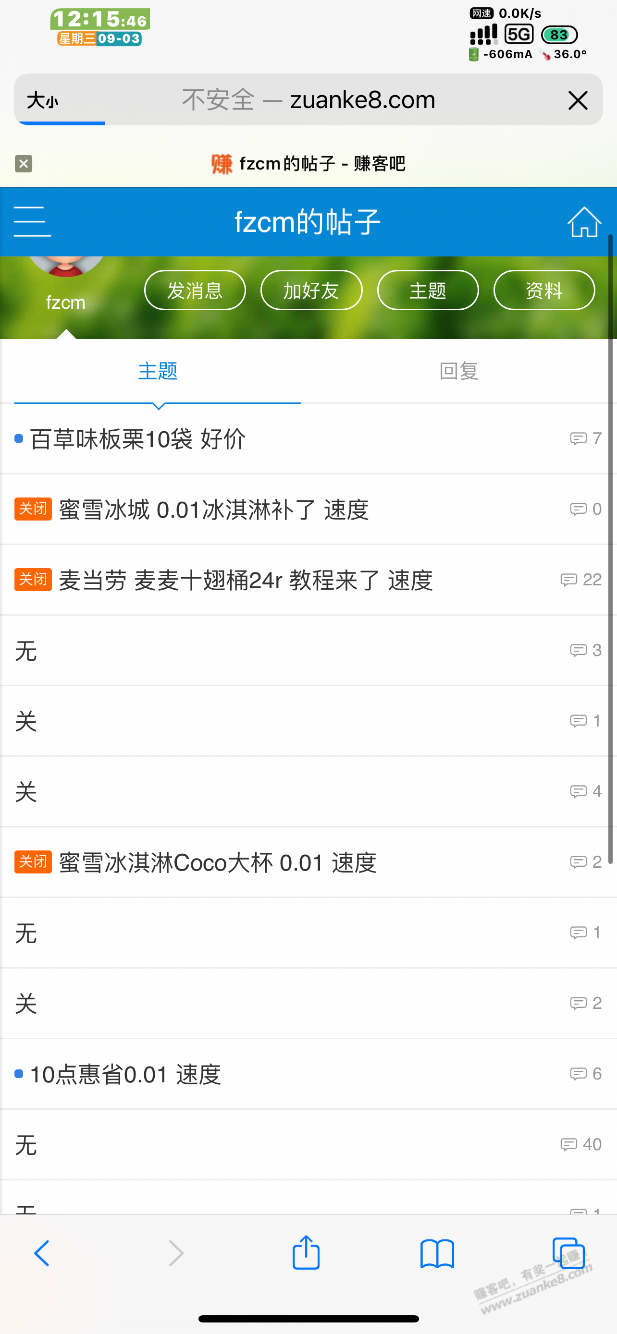
Task: Tap the 加好友 button
Action: pyautogui.click(x=311, y=291)
